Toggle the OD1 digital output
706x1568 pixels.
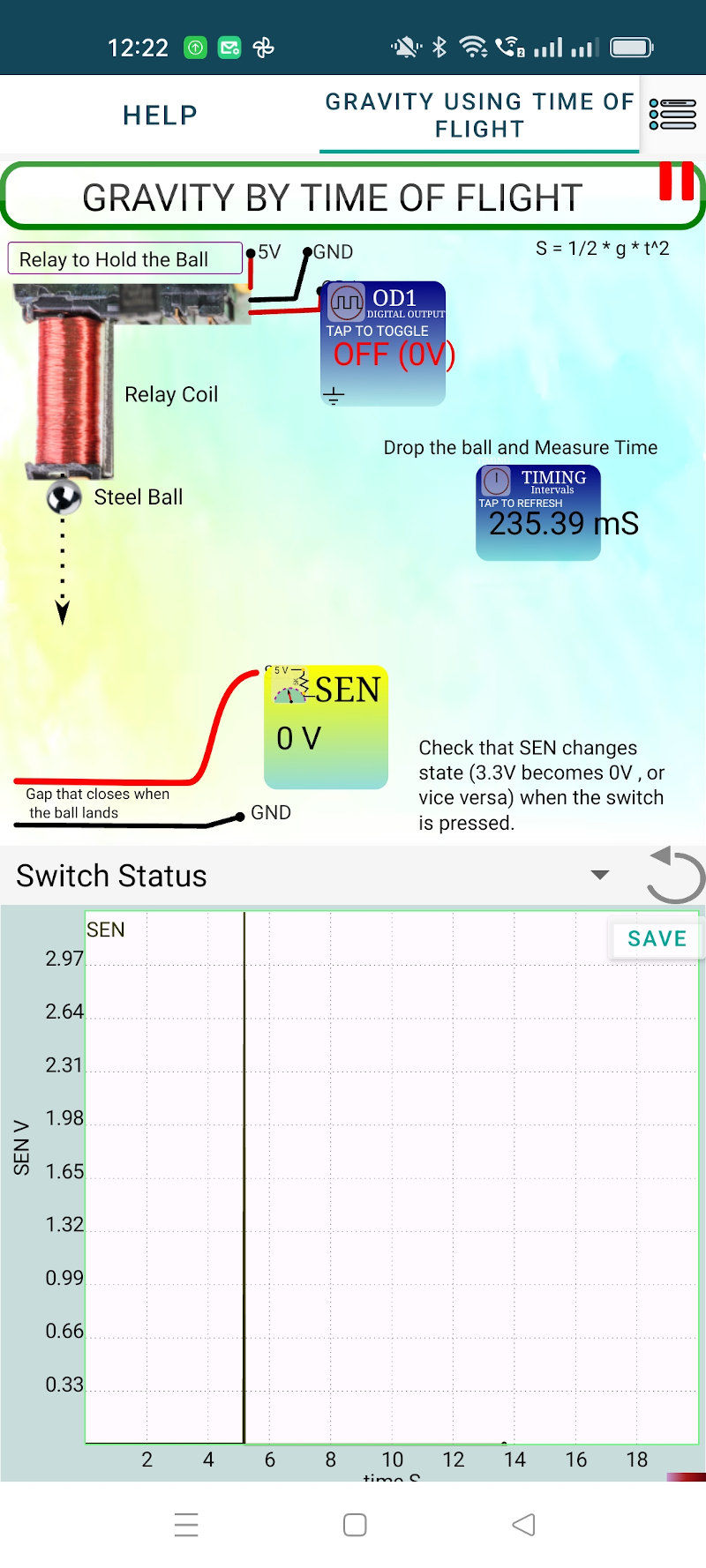(383, 343)
